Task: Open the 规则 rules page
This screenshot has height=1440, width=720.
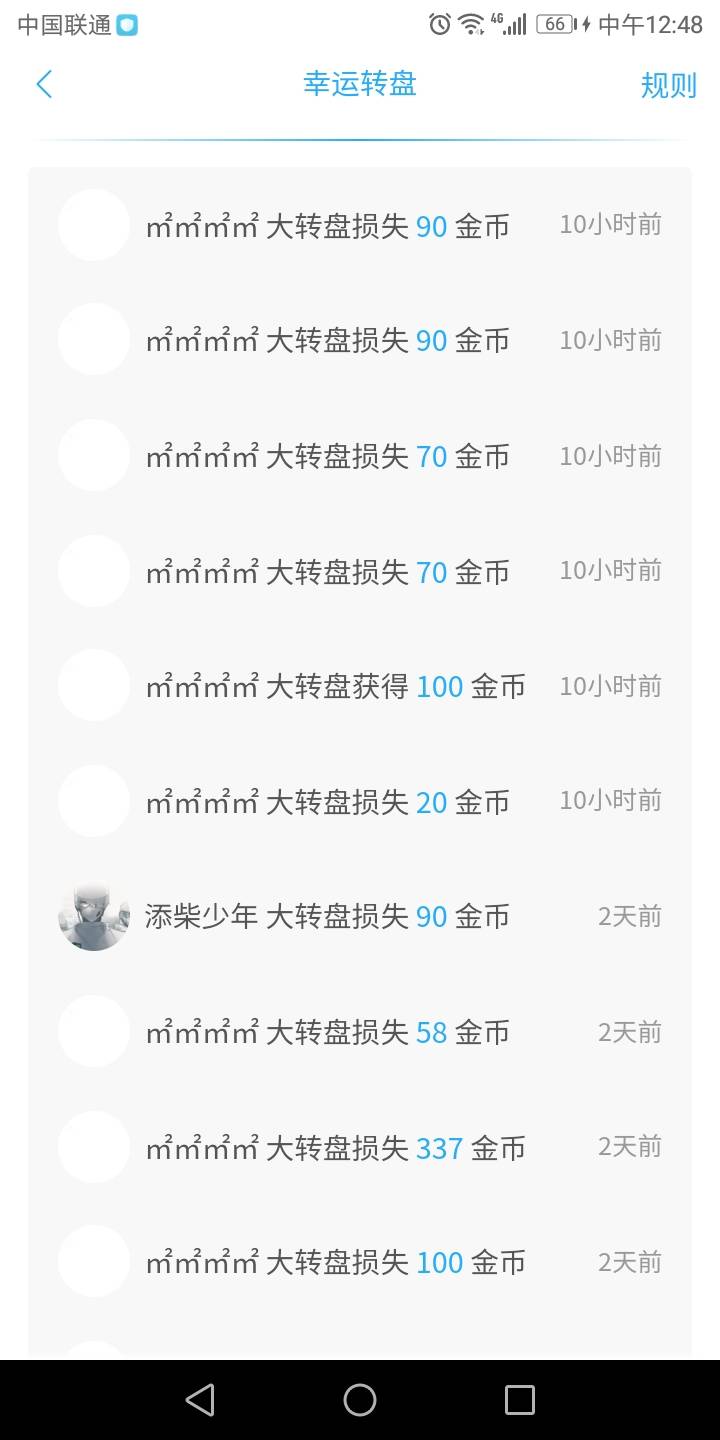Action: pos(668,86)
